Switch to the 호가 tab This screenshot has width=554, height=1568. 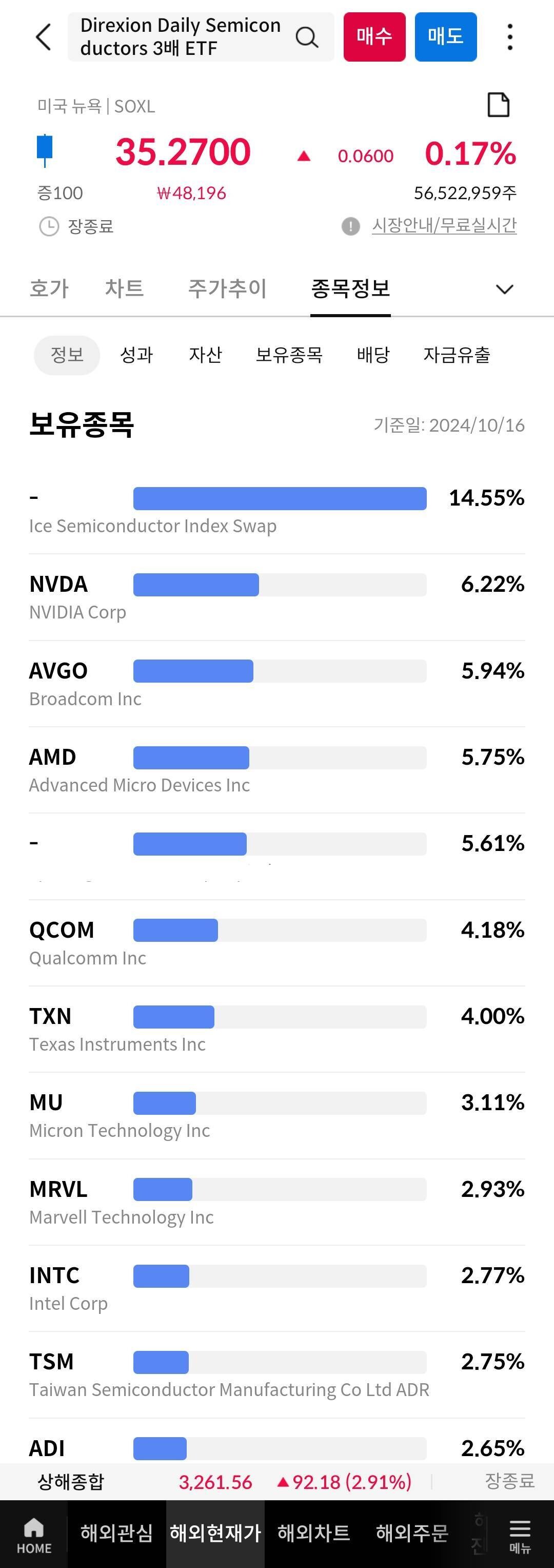[x=49, y=288]
